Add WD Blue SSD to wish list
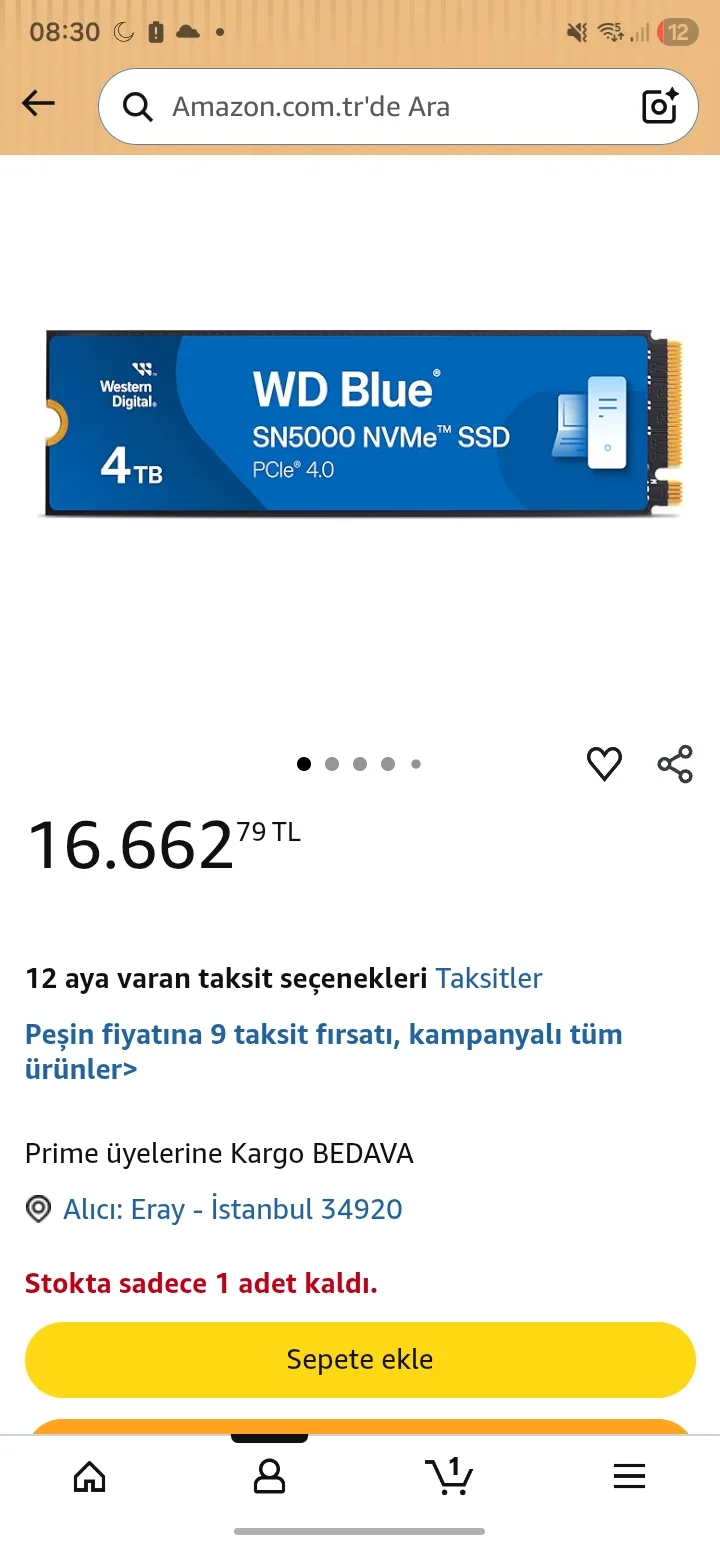This screenshot has width=720, height=1544. tap(604, 764)
